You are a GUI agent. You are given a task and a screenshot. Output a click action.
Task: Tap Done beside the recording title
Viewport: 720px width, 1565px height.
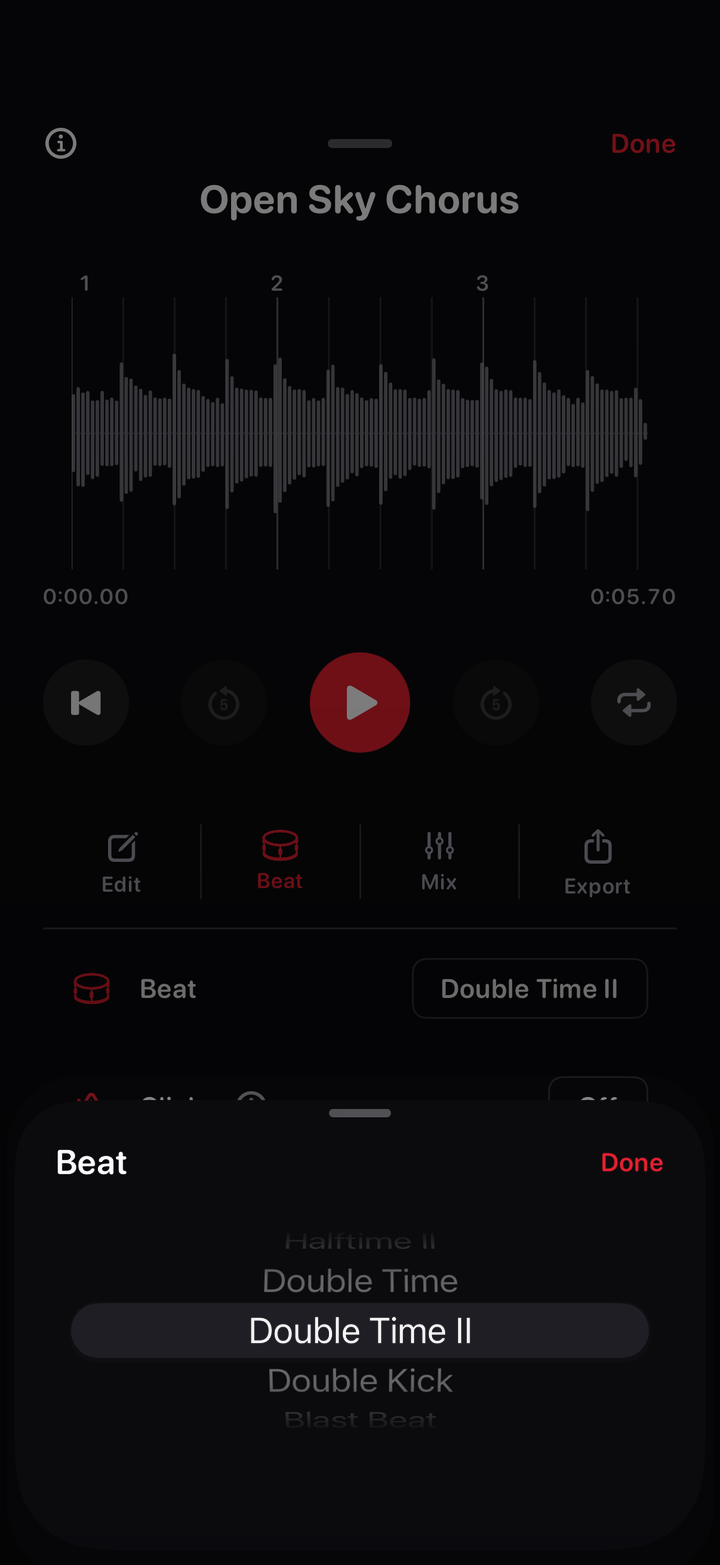click(643, 144)
